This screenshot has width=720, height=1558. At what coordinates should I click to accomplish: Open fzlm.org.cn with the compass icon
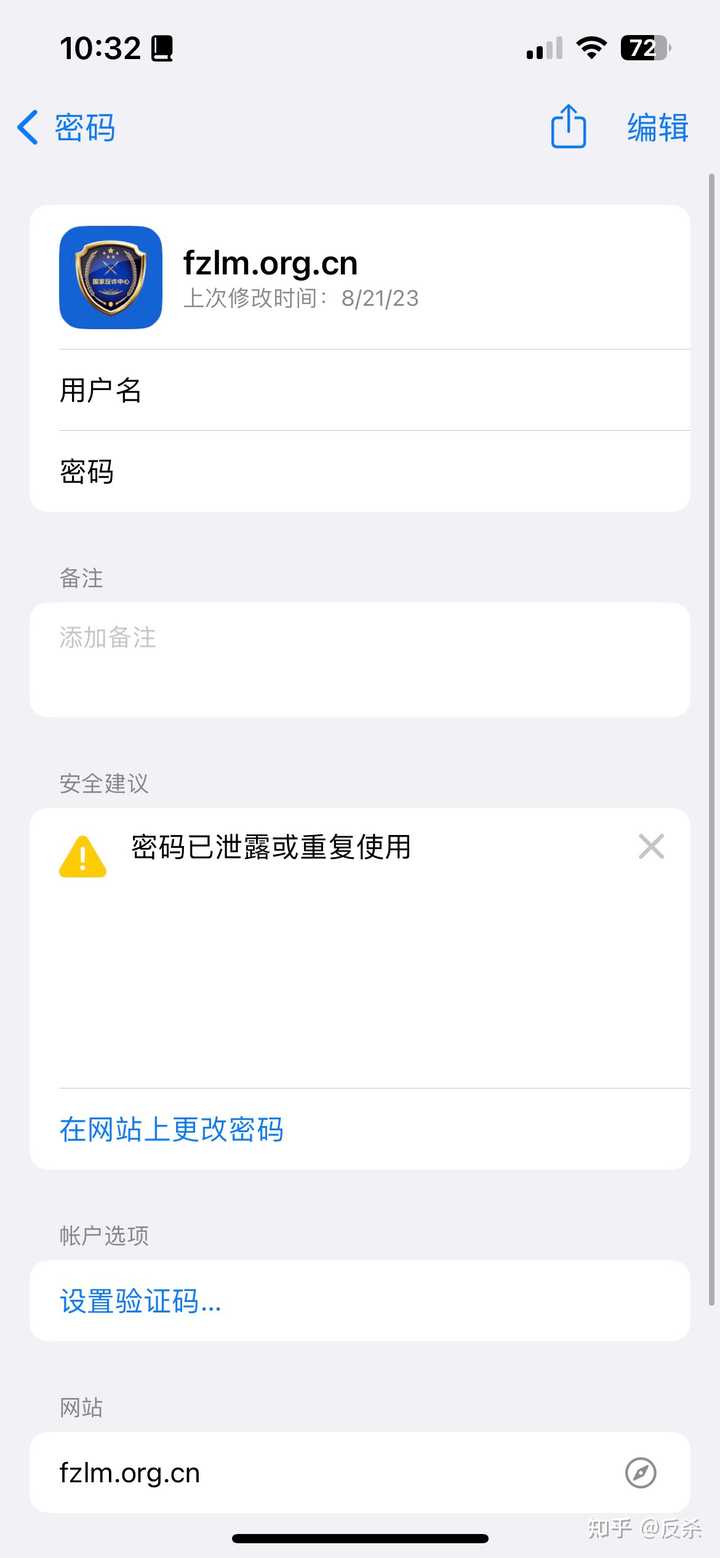640,1472
